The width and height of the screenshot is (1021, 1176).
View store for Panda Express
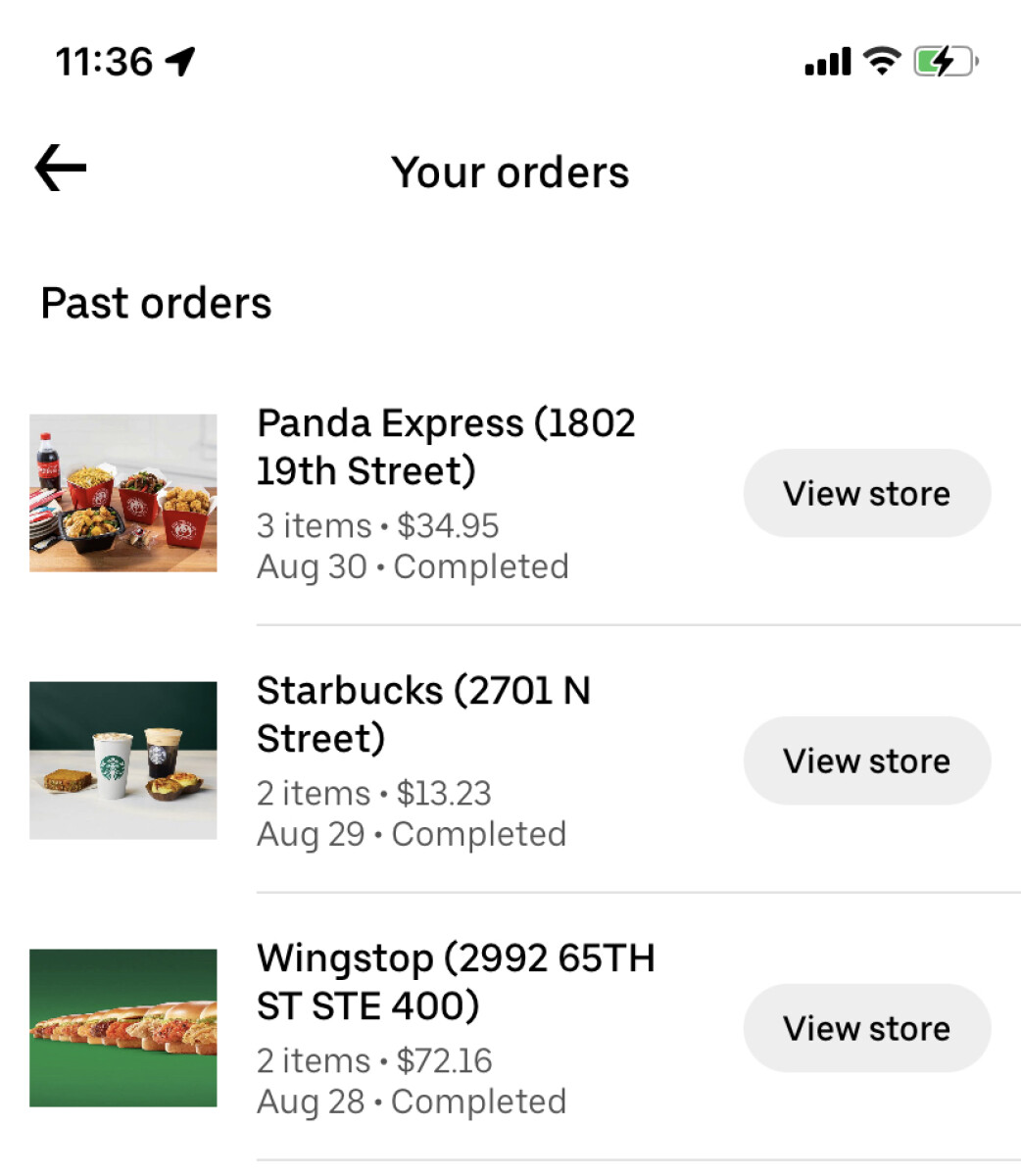point(866,493)
